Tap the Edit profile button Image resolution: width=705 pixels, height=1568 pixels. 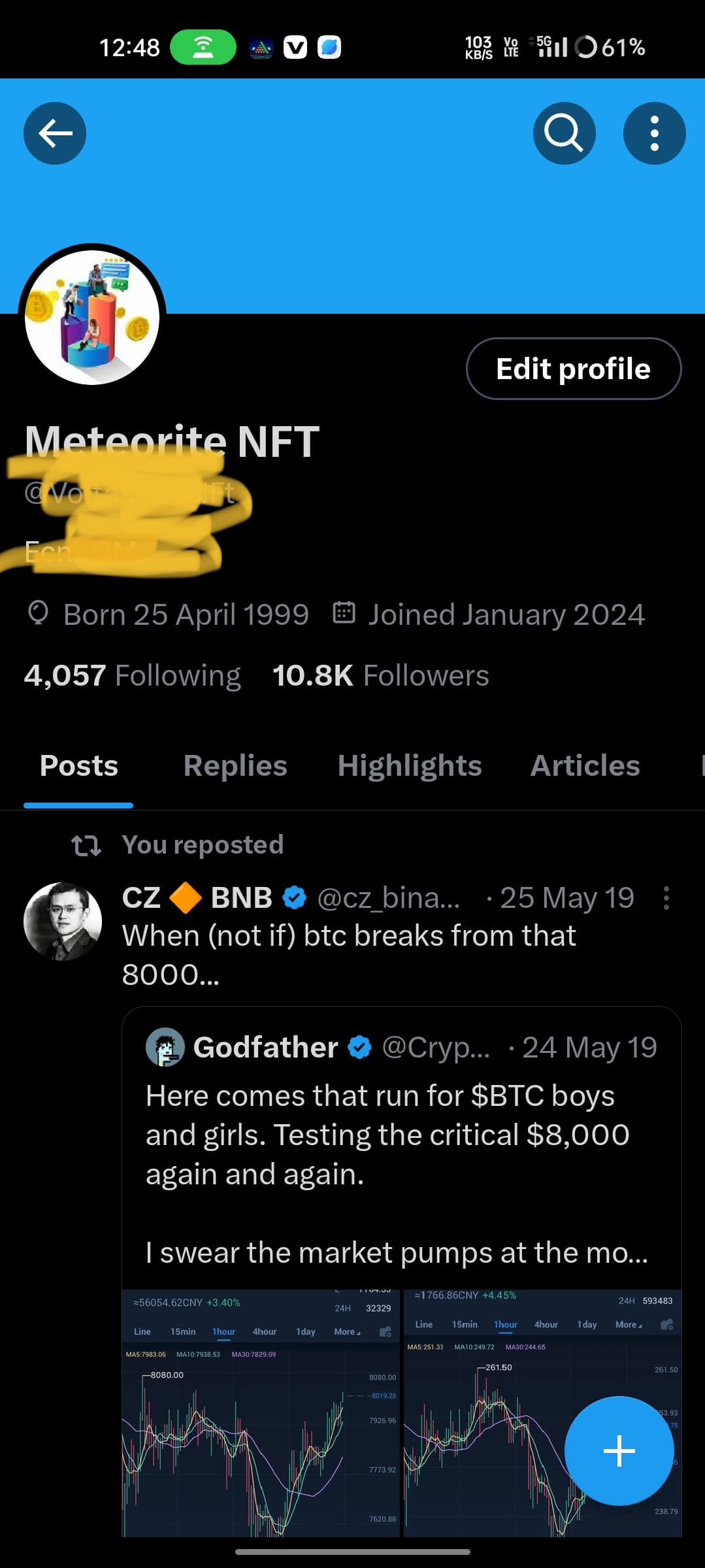573,369
